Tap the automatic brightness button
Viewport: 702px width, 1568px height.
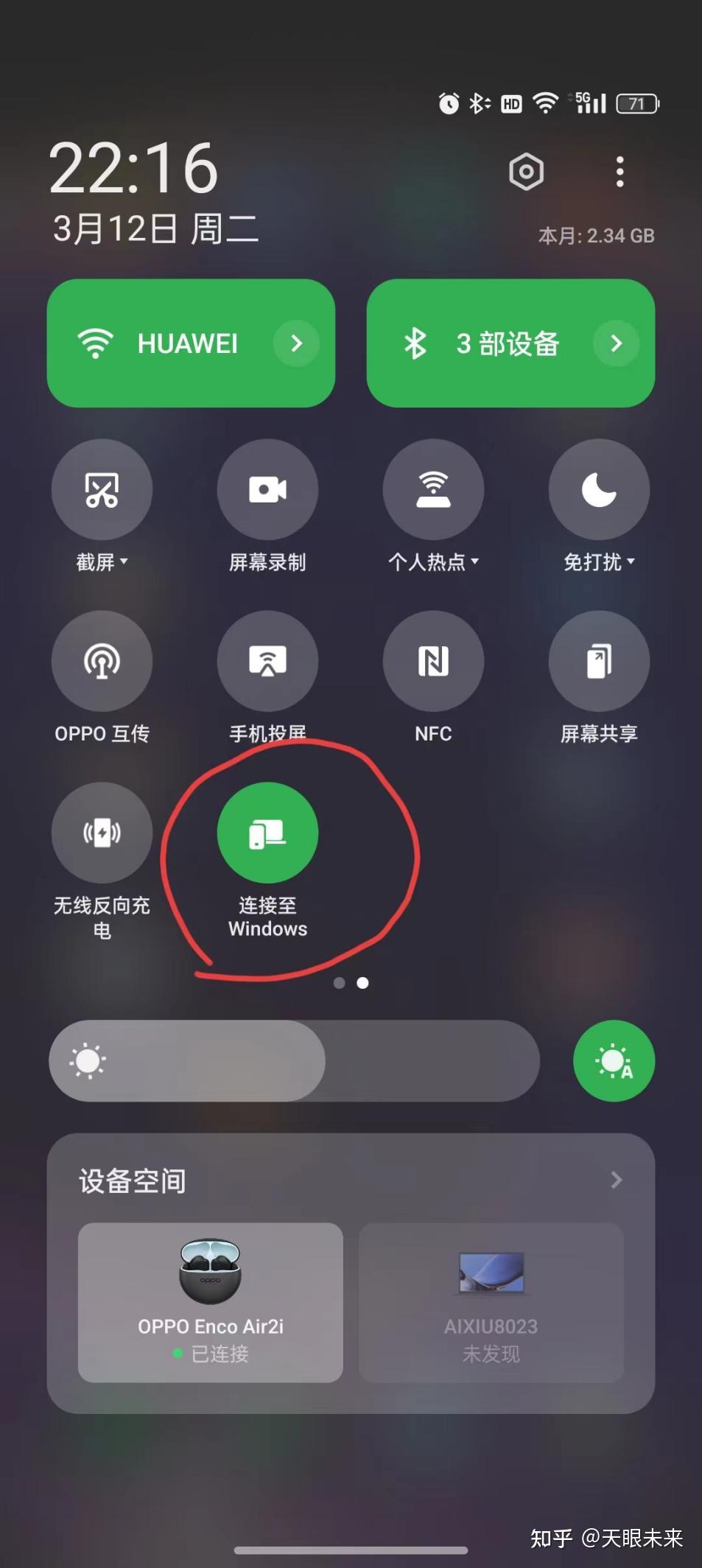coord(614,1061)
